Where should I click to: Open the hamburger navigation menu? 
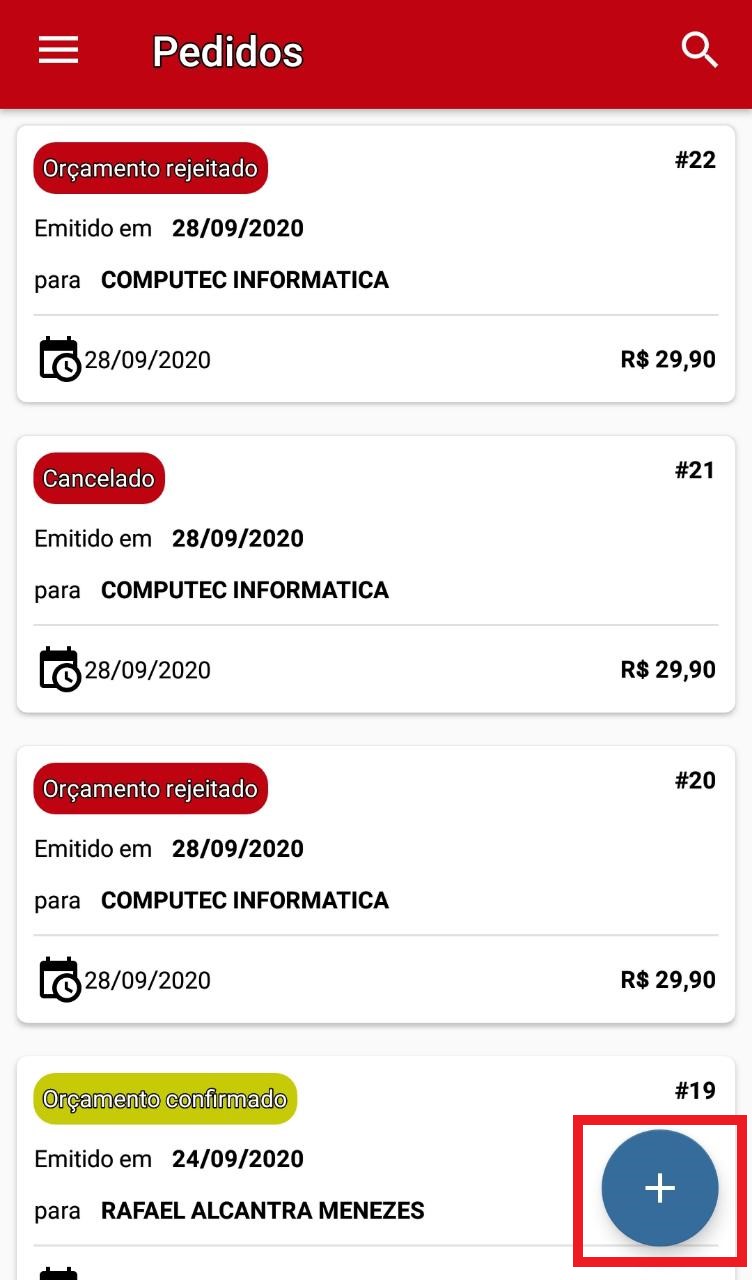click(59, 51)
